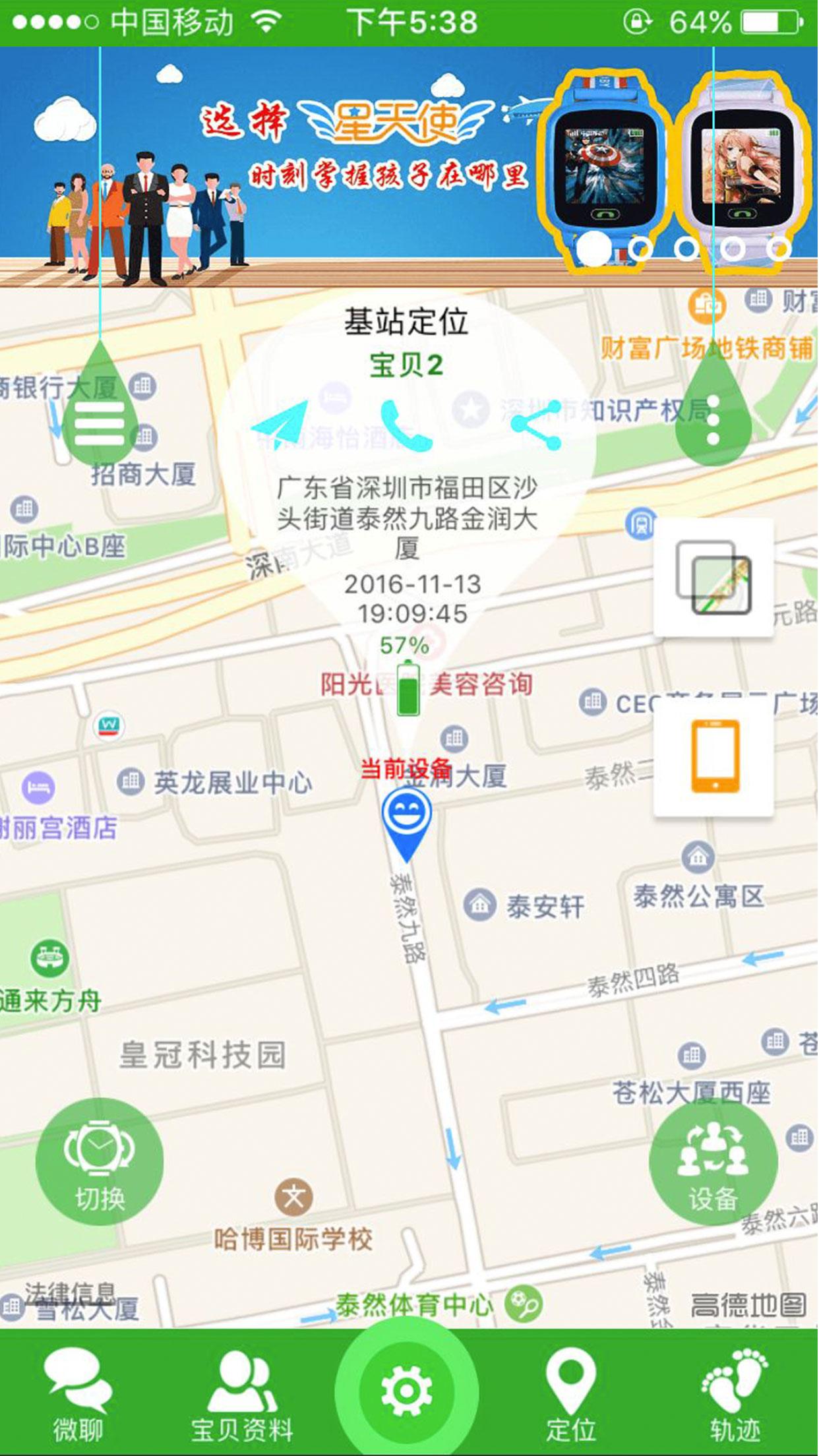The image size is (819, 1456).
Task: Open the hamburger menu droplet
Action: pos(100,422)
